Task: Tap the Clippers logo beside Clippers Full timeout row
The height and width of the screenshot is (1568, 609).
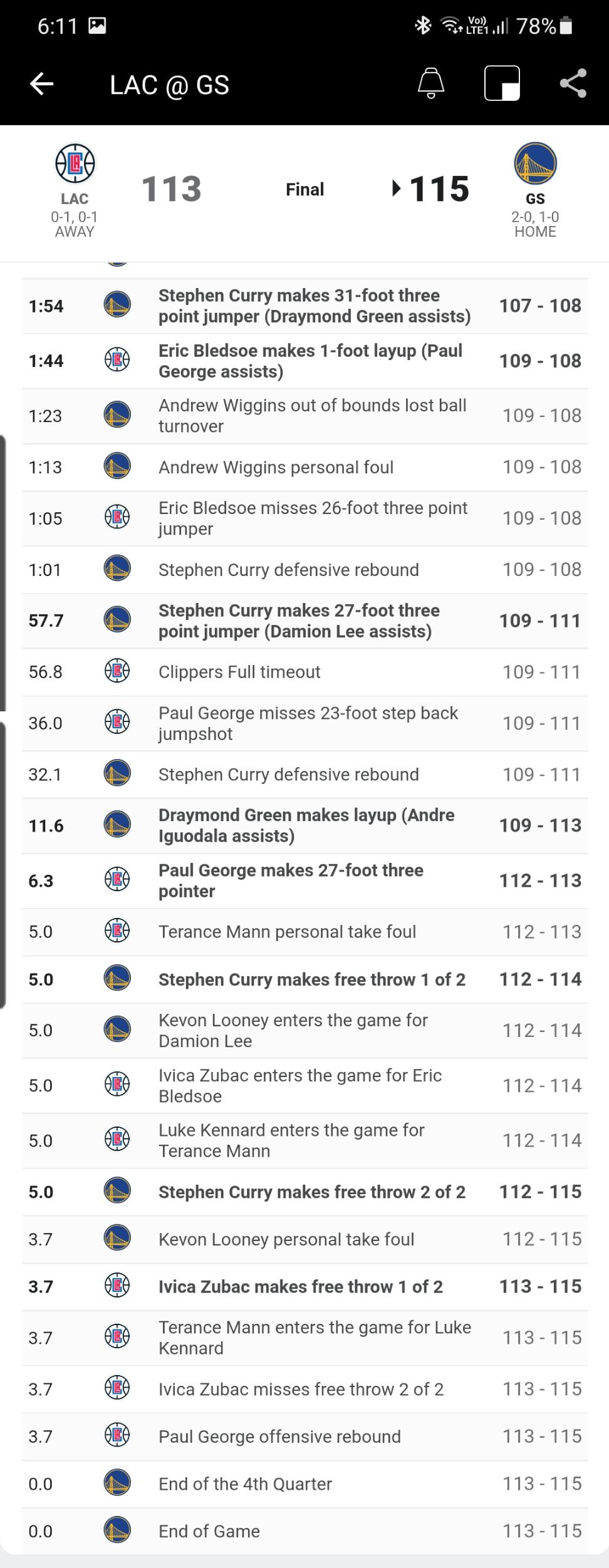Action: pyautogui.click(x=117, y=671)
